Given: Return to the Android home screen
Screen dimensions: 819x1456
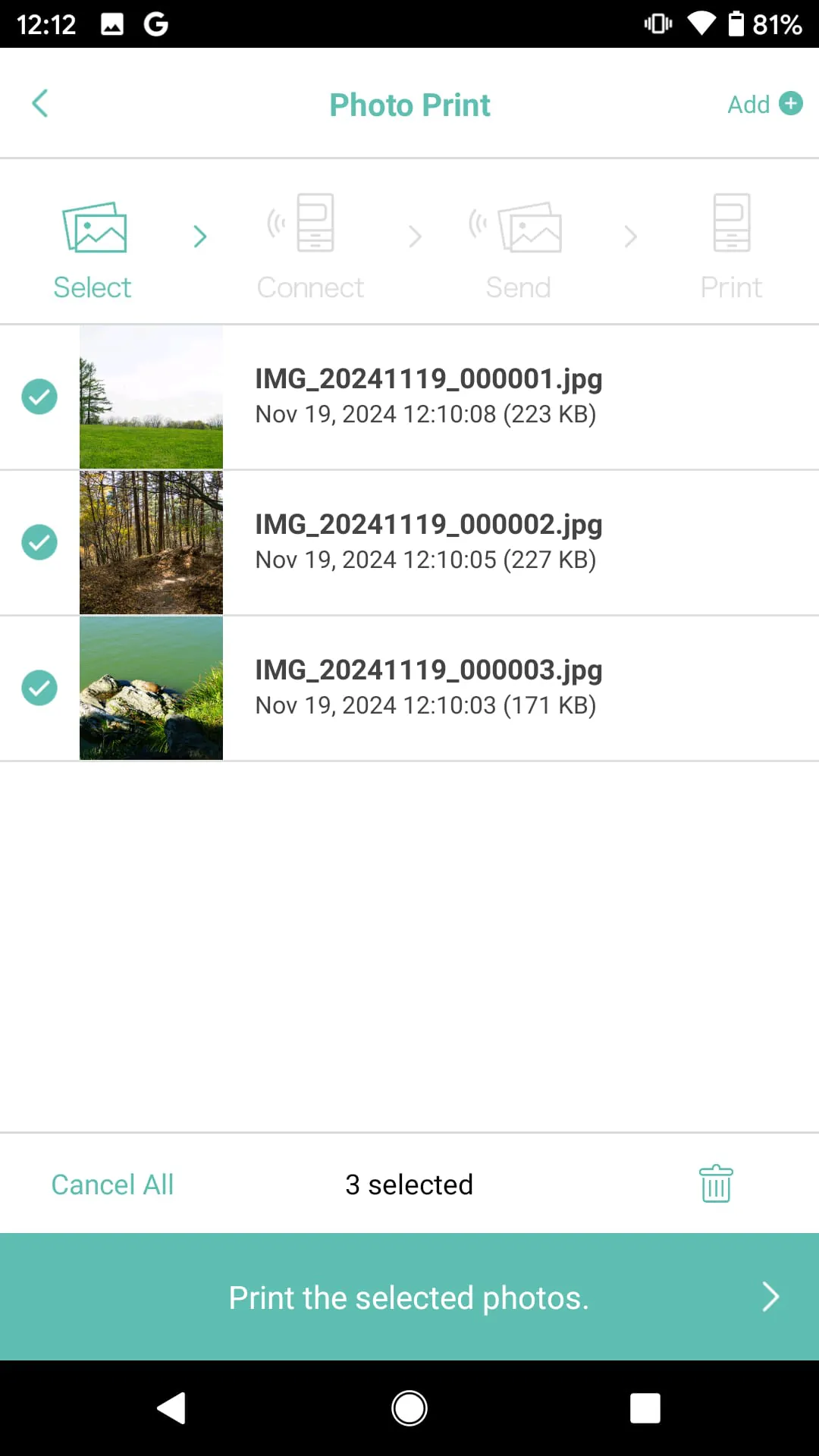Looking at the screenshot, I should tap(409, 1408).
